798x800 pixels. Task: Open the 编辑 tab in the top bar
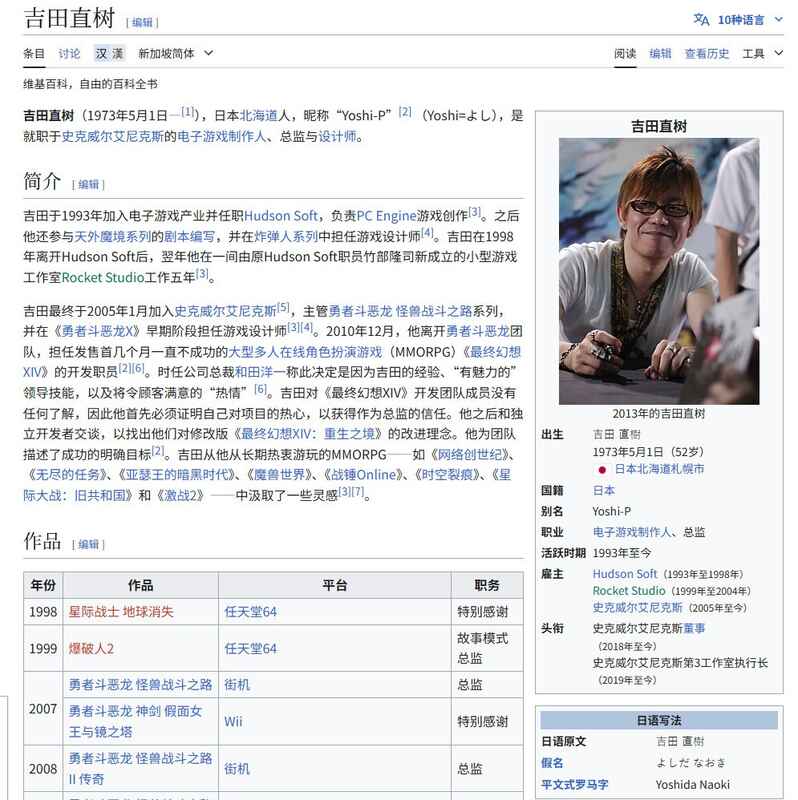[x=660, y=54]
